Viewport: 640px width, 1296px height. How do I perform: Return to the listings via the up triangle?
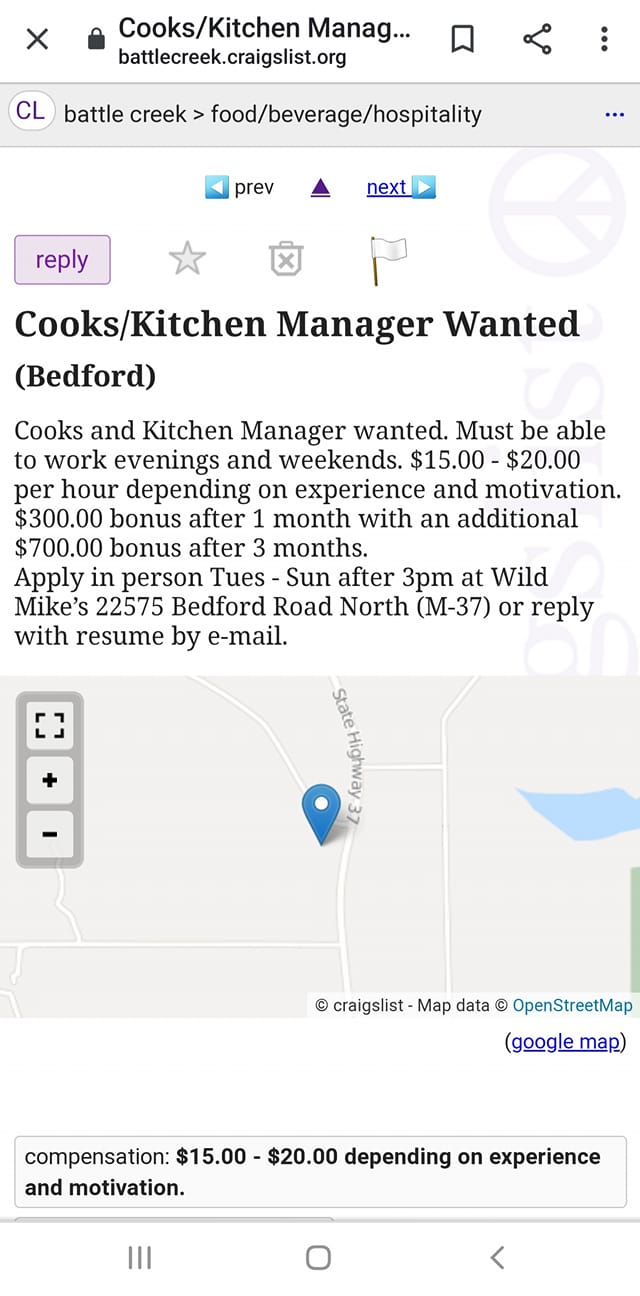coord(320,187)
